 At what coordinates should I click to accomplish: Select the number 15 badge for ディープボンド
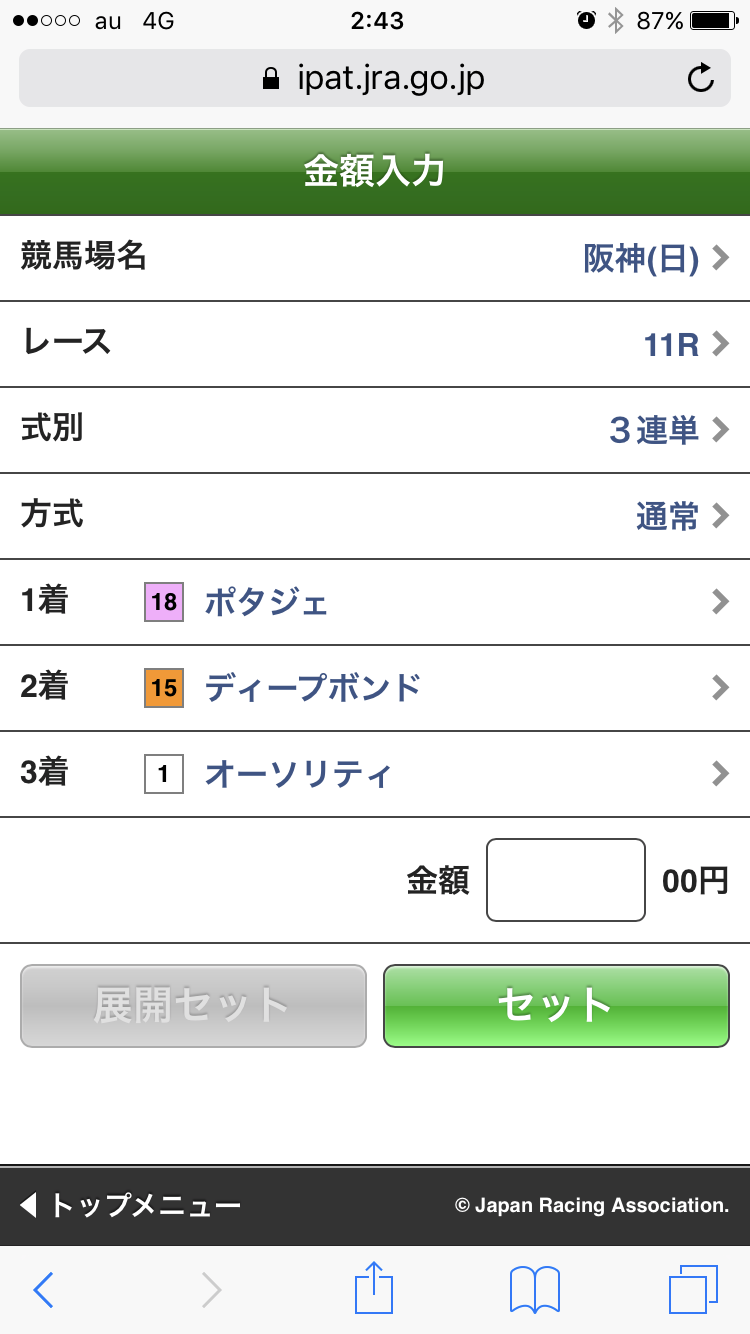coord(163,687)
